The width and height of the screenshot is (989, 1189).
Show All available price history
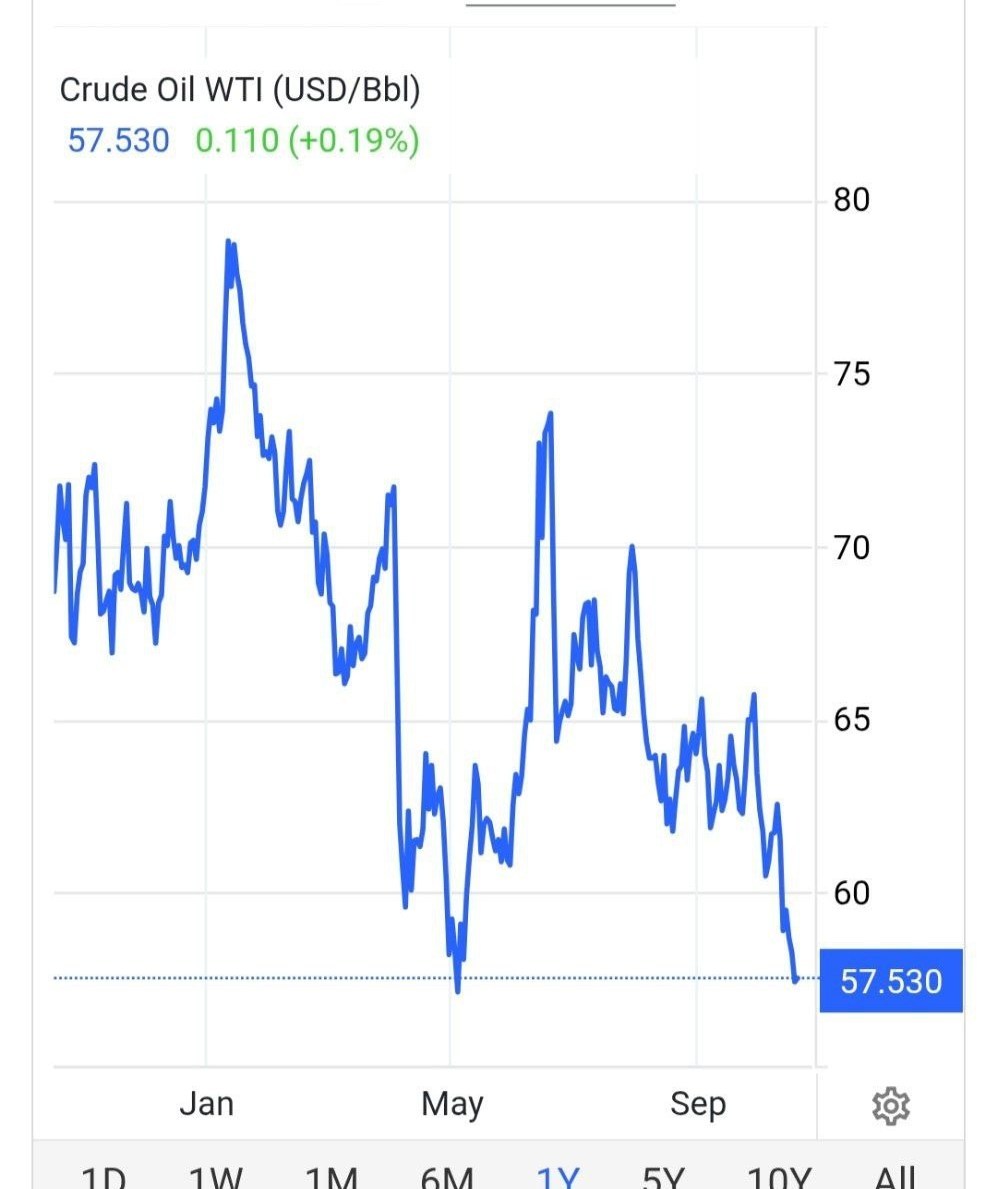click(894, 1178)
